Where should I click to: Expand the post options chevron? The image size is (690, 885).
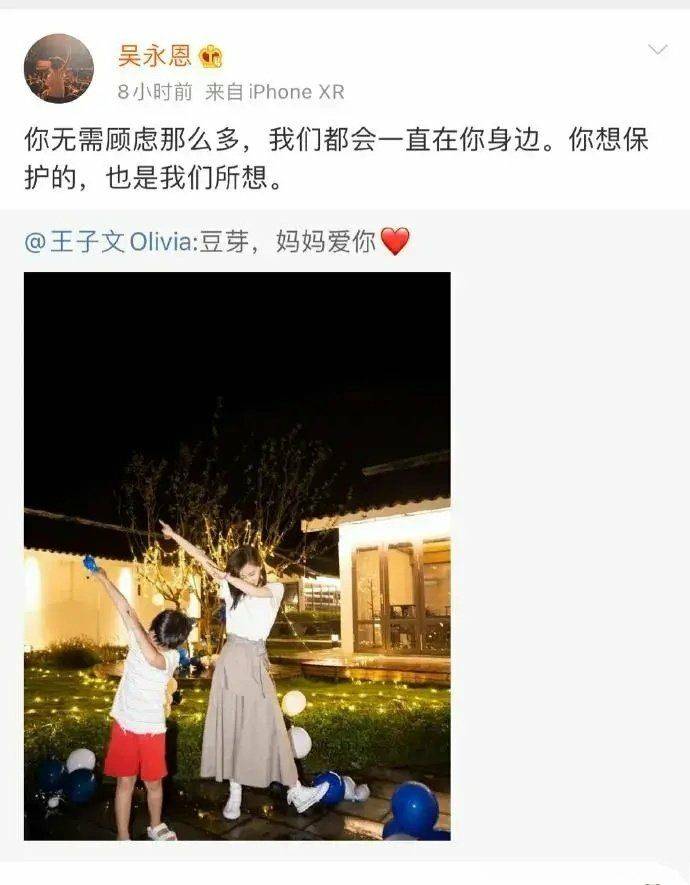pyautogui.click(x=657, y=50)
